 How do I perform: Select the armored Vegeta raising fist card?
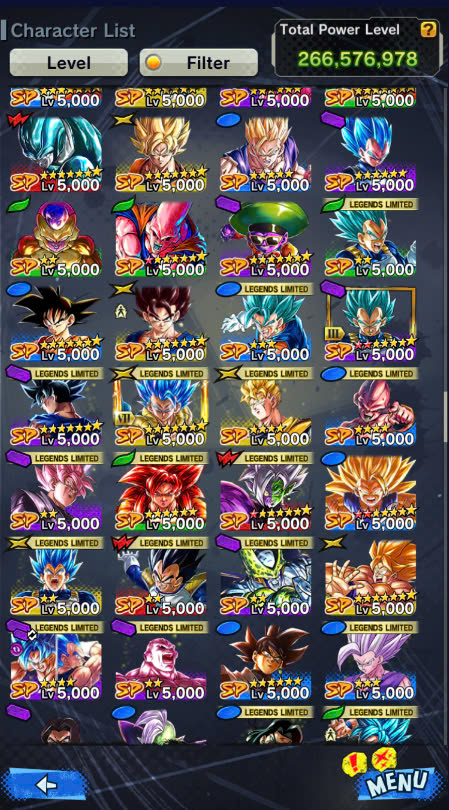(160, 577)
